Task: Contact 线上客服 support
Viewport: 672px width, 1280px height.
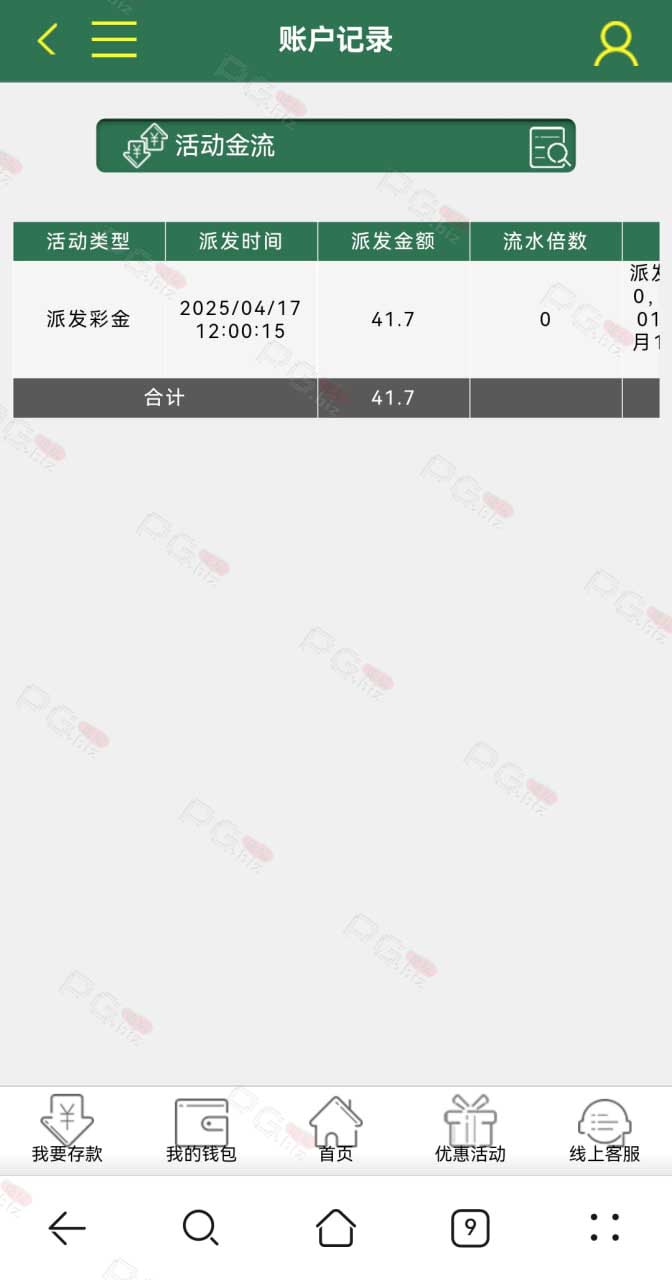Action: [x=605, y=1129]
